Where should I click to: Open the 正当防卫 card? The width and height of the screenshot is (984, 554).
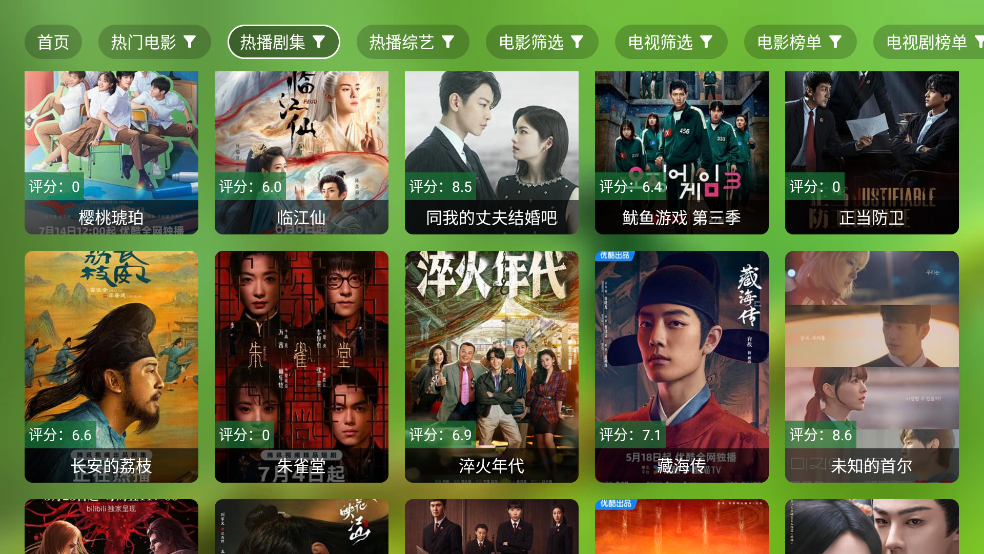[871, 150]
